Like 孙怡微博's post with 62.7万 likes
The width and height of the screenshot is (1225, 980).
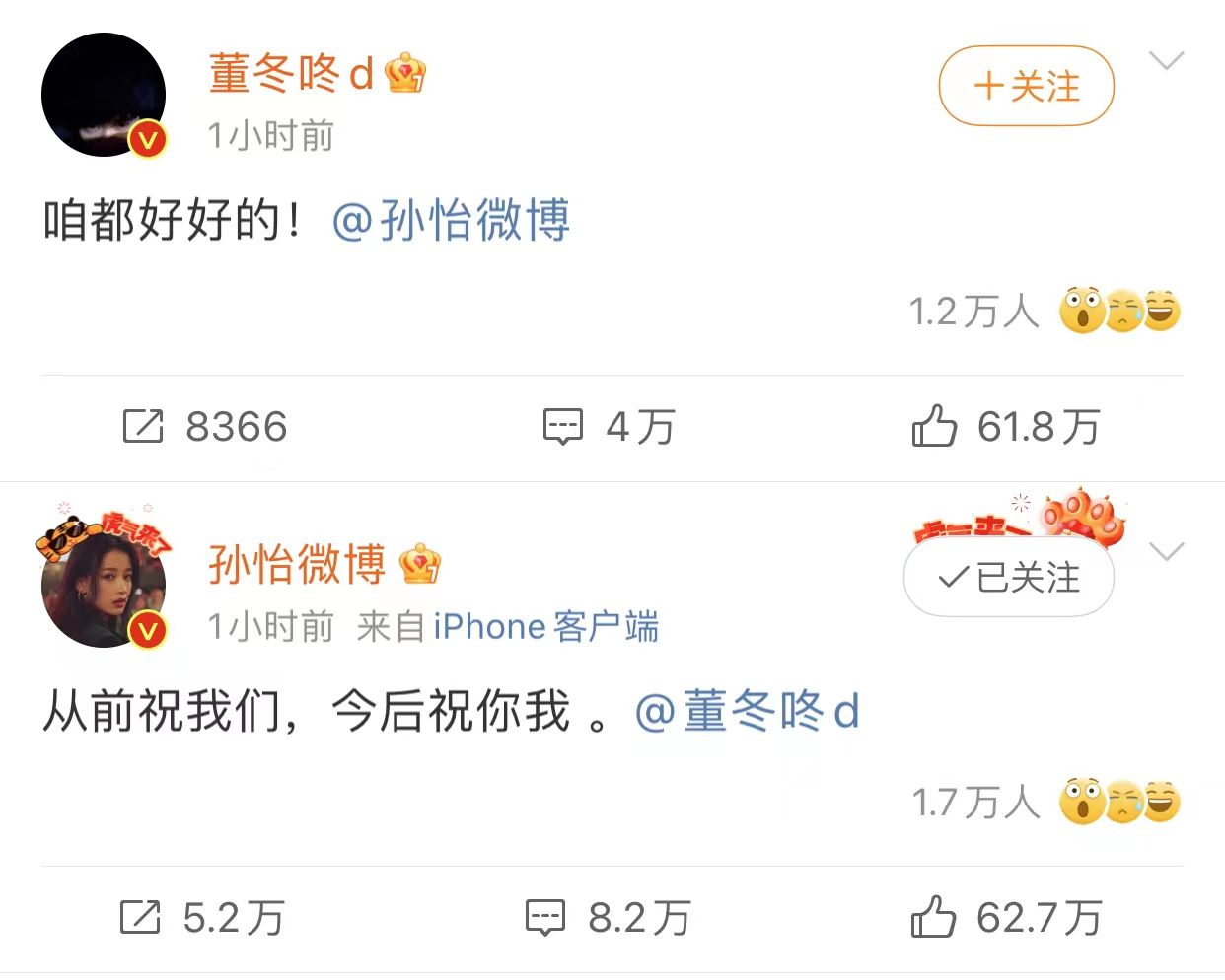(x=1006, y=918)
